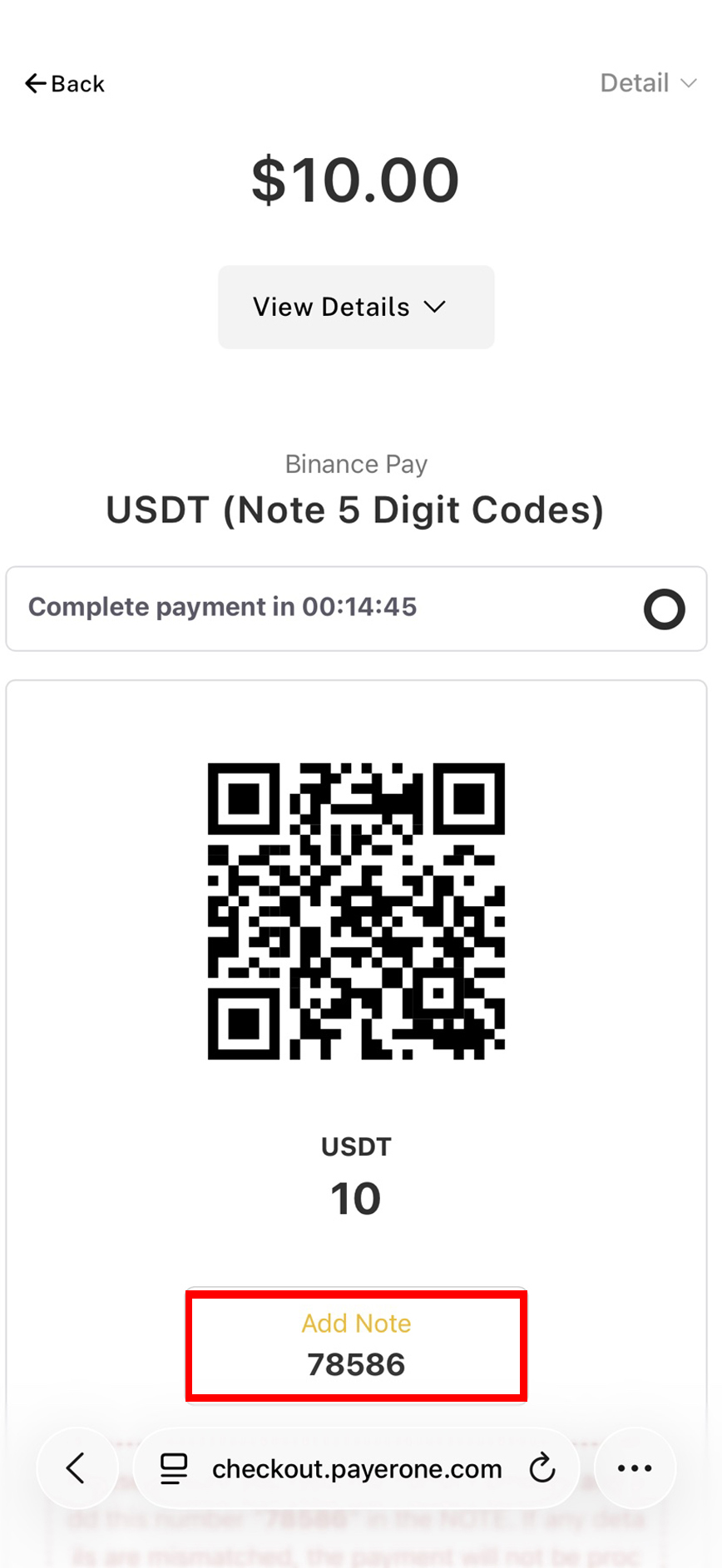Go back using the Back arrow
Viewport: 722px width, 1568px height.
point(64,84)
